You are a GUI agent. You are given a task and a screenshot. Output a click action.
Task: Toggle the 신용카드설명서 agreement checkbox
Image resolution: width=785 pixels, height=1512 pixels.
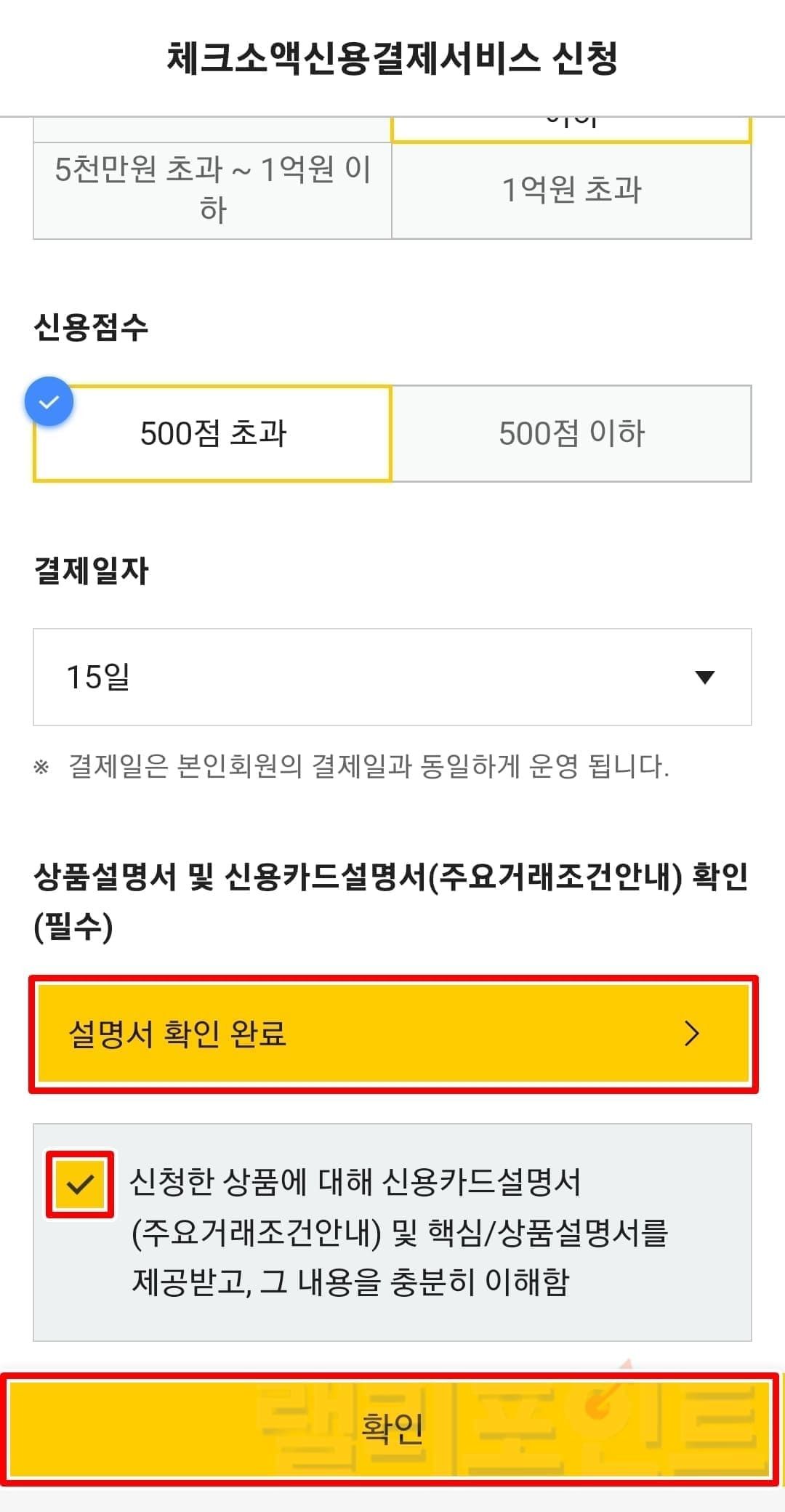pos(80,1183)
